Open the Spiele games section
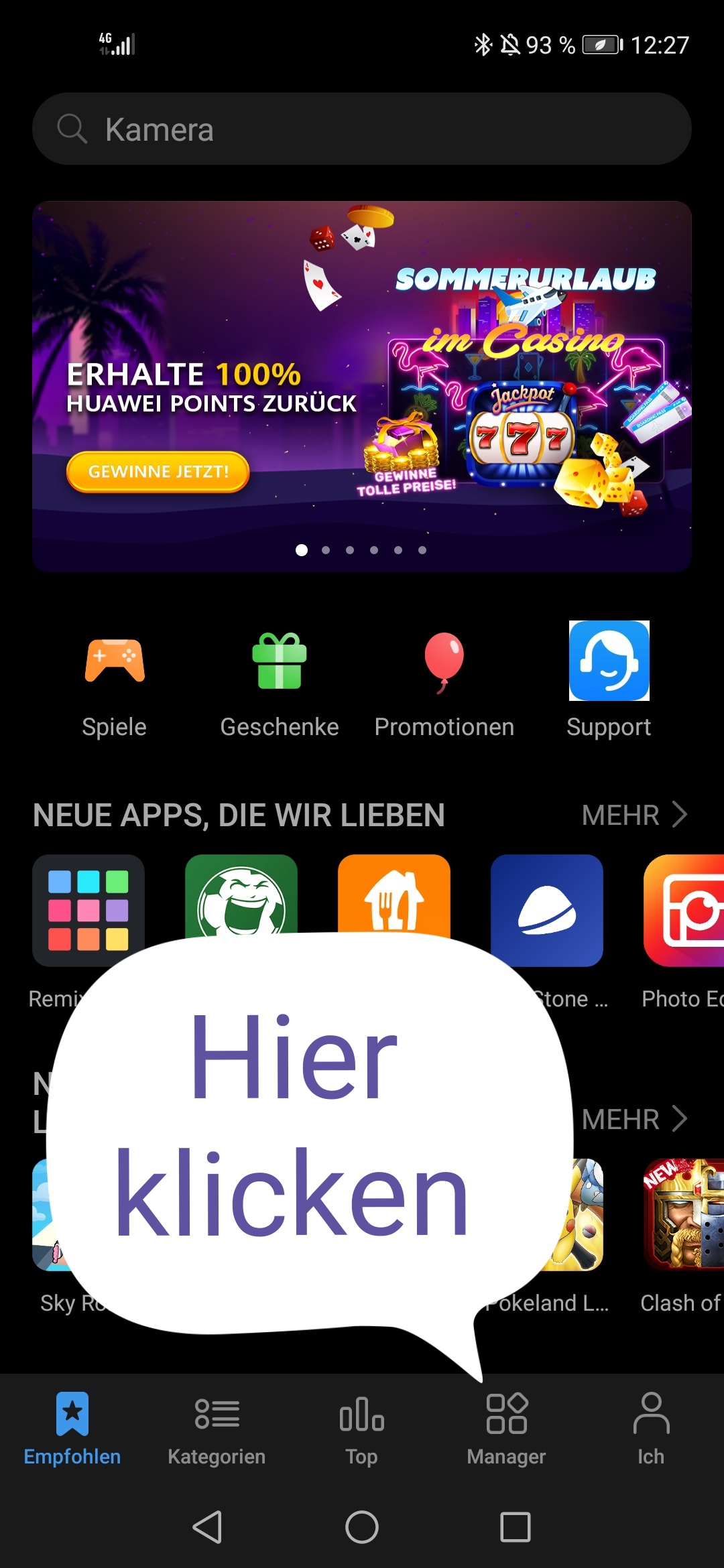 point(114,677)
